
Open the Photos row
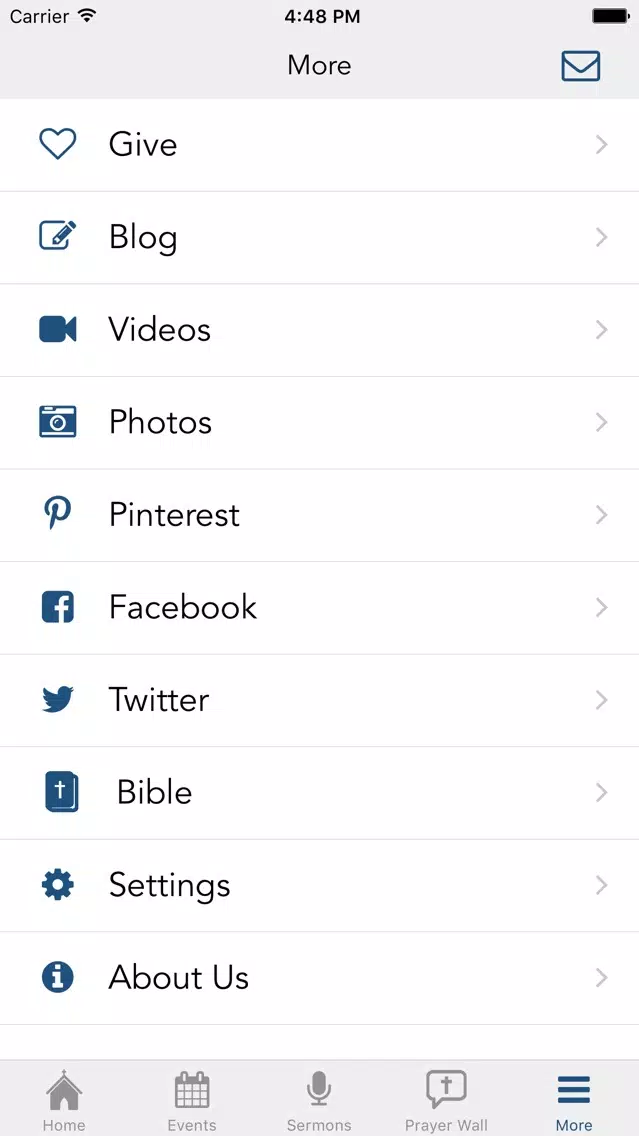[x=320, y=423]
